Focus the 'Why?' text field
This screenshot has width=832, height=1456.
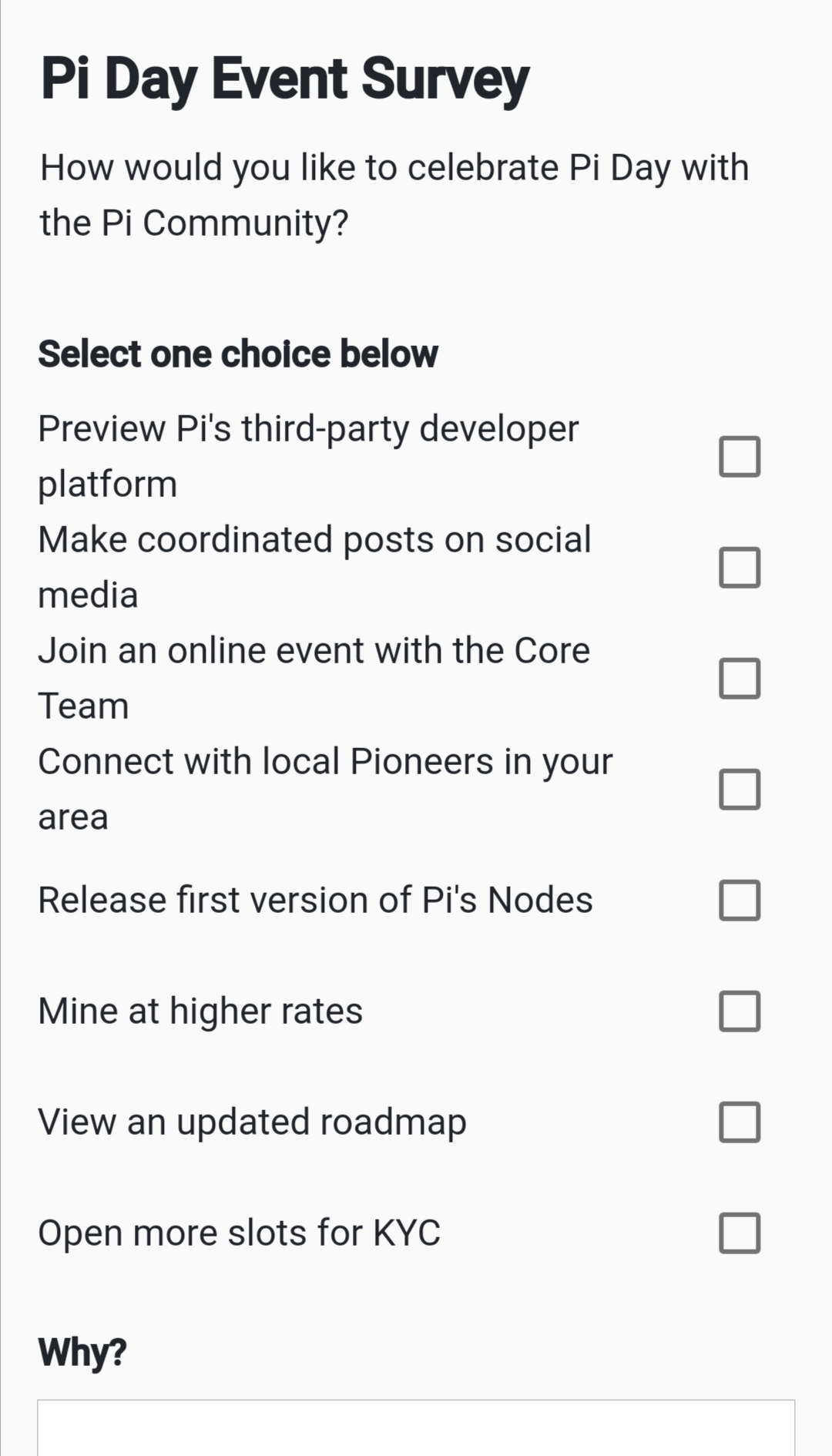[x=416, y=1427]
